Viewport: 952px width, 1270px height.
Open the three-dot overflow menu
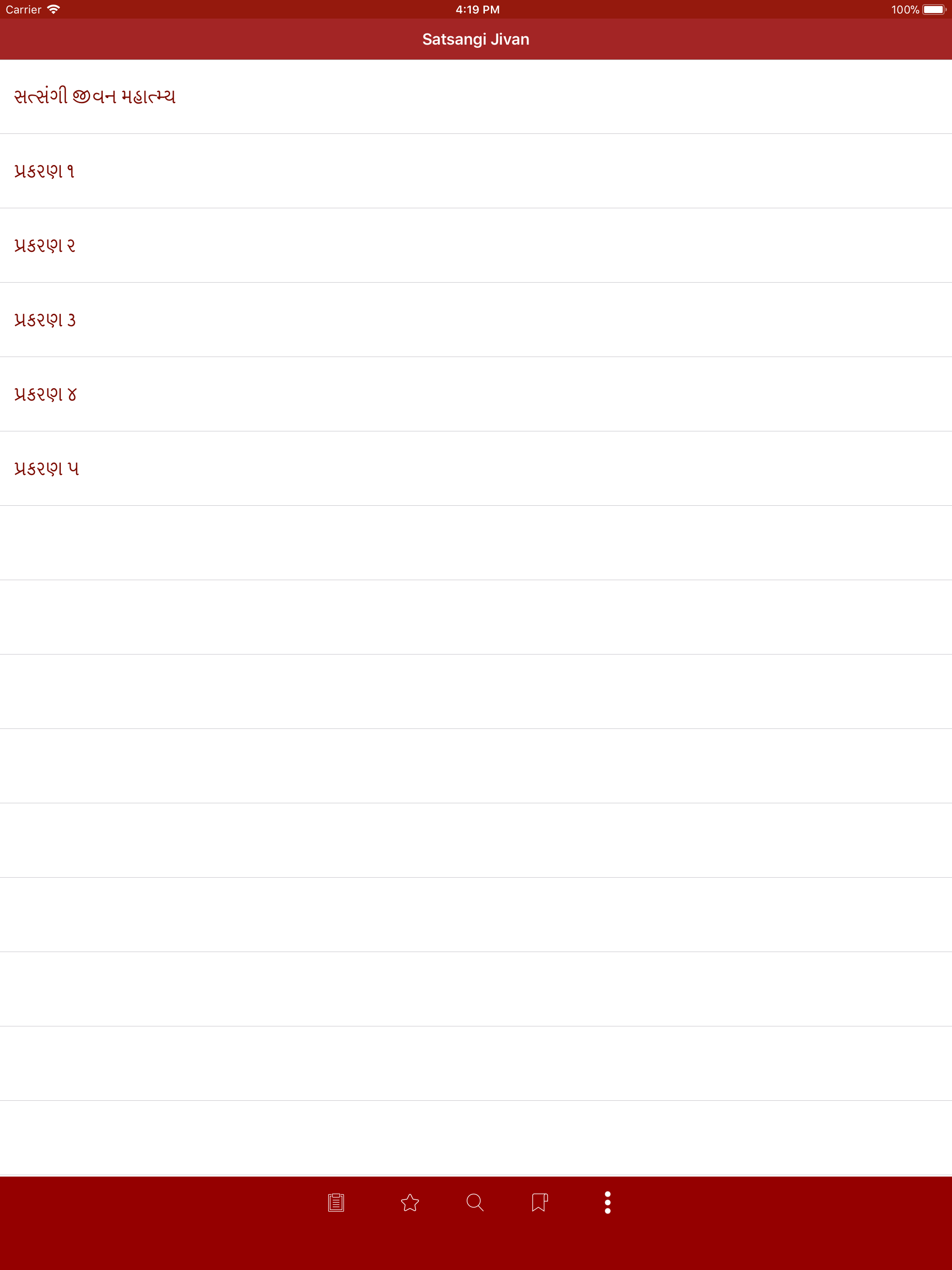(607, 1203)
